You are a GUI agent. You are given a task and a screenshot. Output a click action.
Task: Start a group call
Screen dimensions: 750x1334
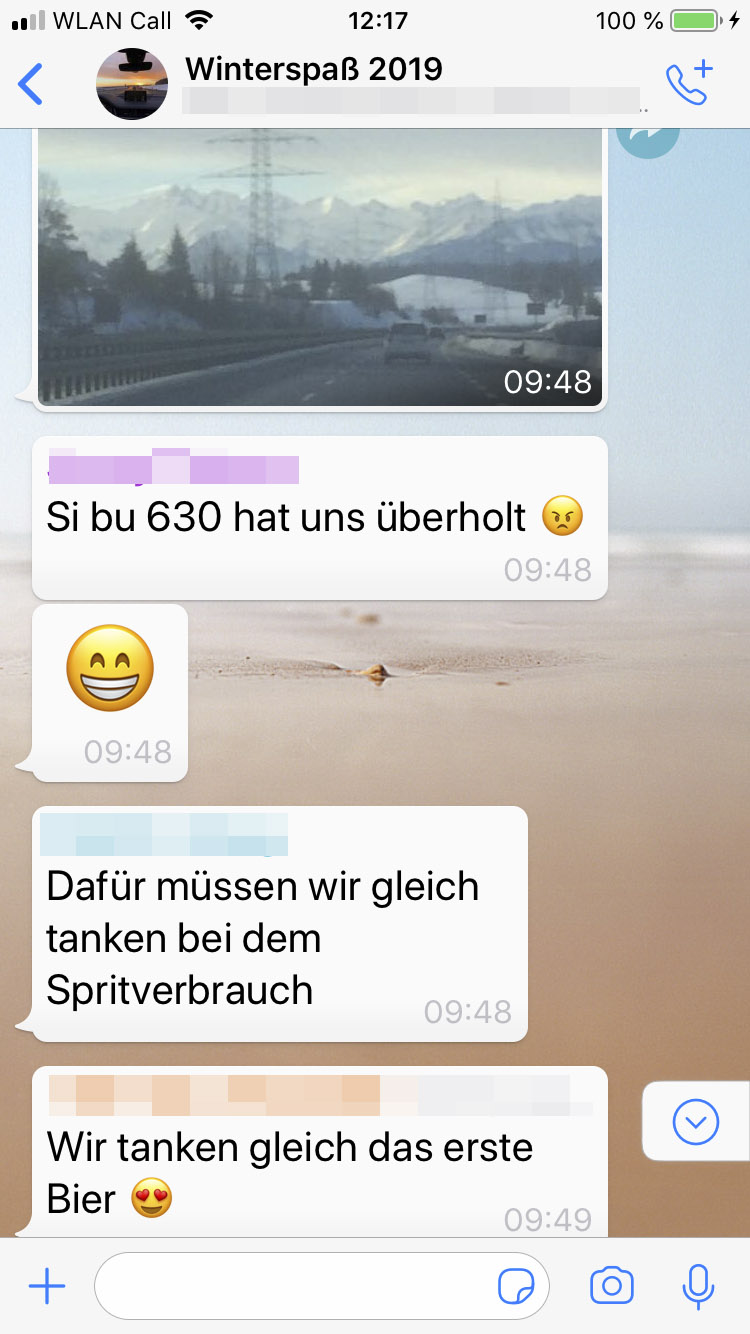click(x=689, y=83)
